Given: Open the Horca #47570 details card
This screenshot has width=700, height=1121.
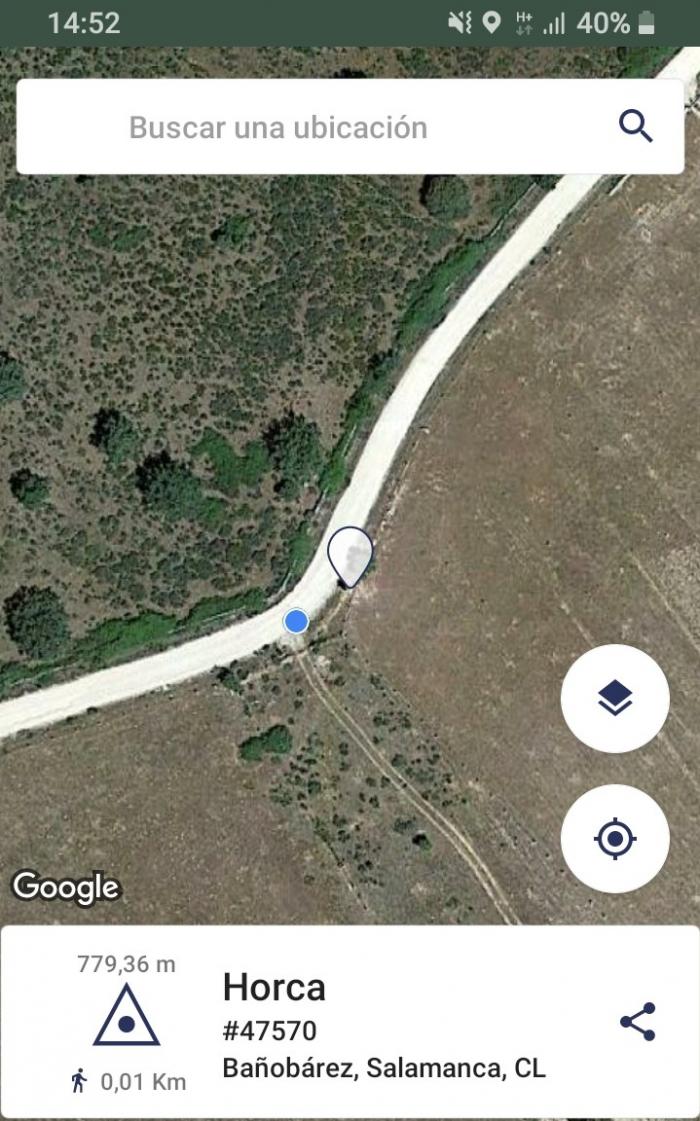Looking at the screenshot, I should pyautogui.click(x=350, y=1022).
